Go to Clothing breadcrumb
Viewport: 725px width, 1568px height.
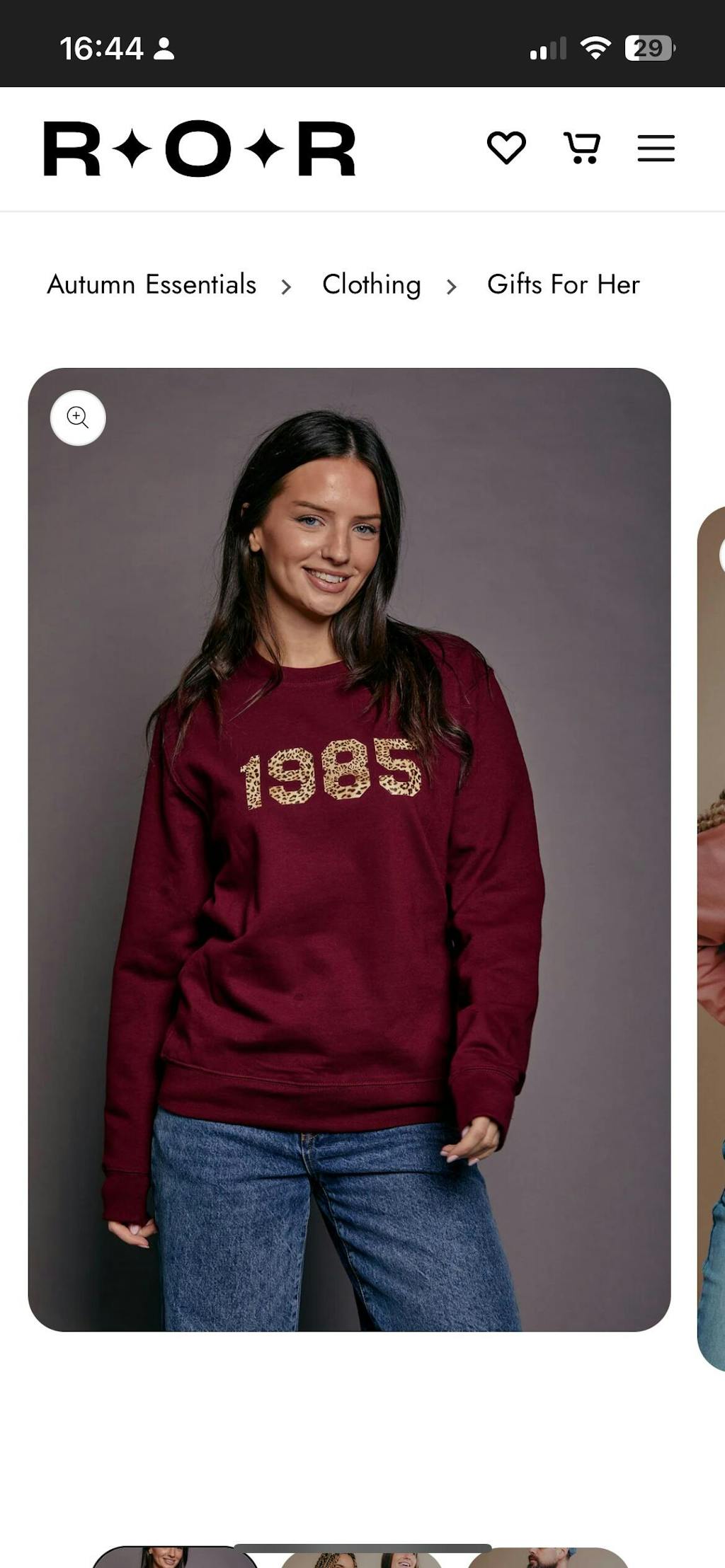372,284
